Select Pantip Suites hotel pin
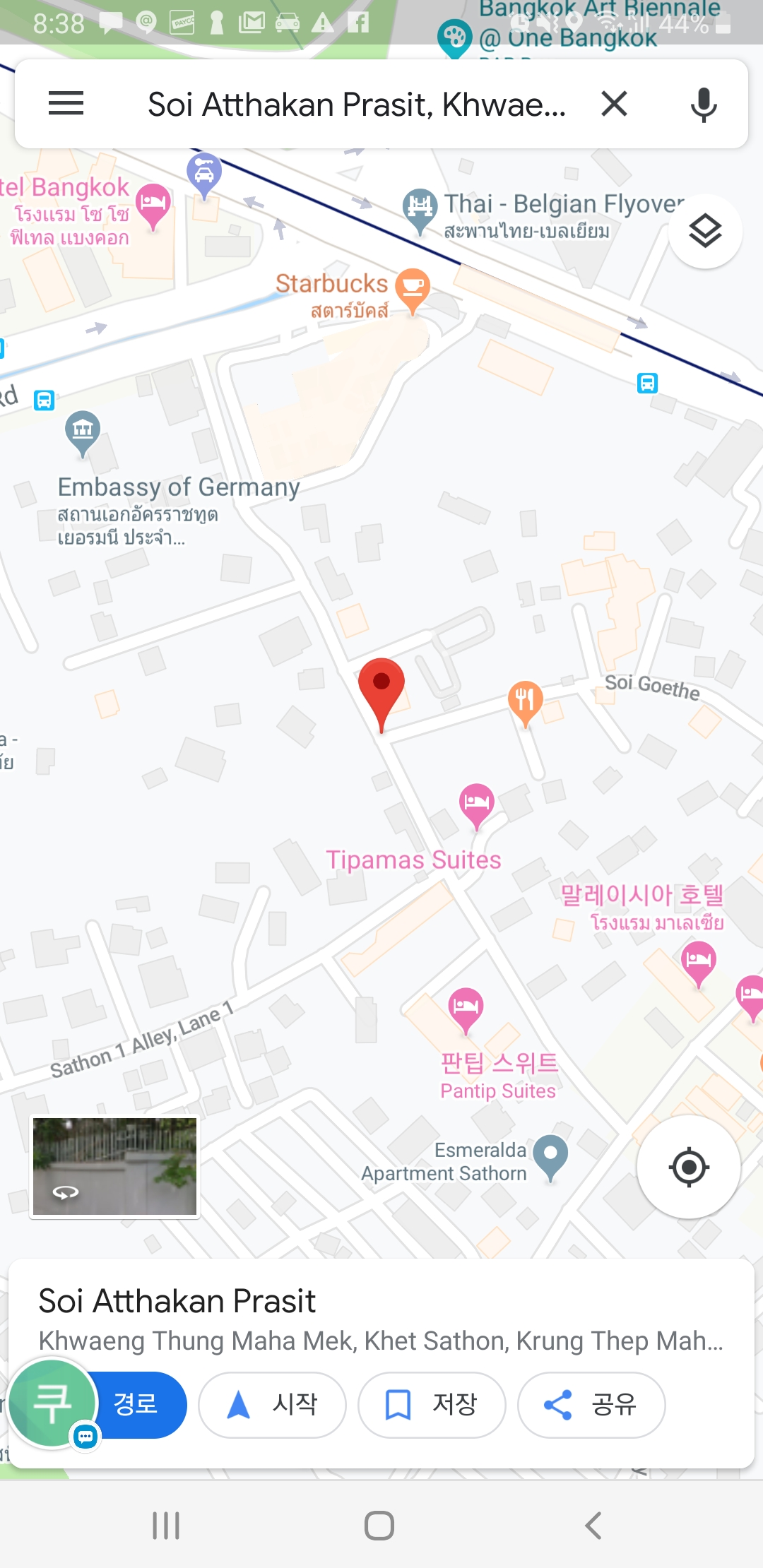 [x=466, y=1006]
